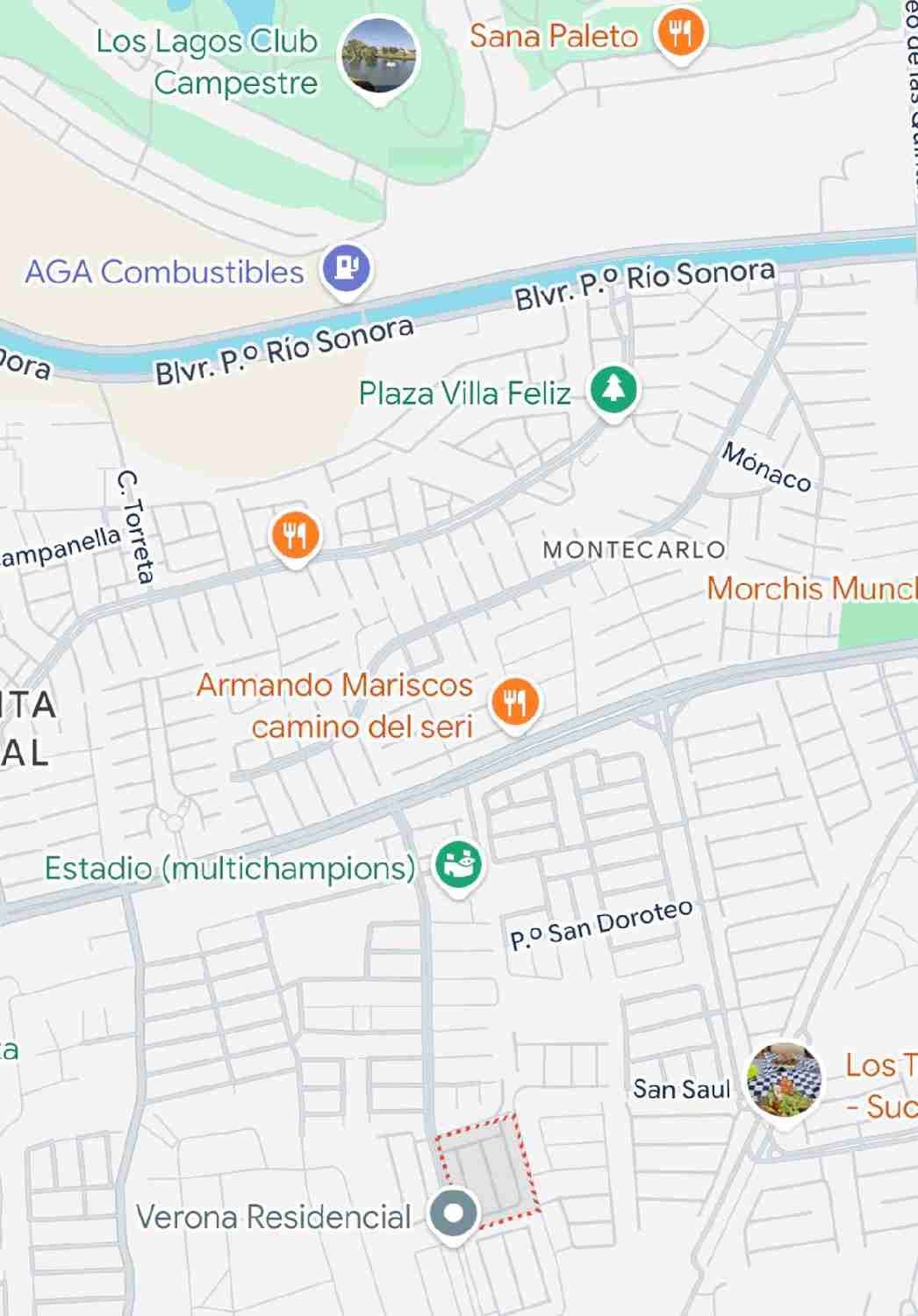Select the Sana Paleto restaurant pin
The height and width of the screenshot is (1316, 918).
[681, 35]
